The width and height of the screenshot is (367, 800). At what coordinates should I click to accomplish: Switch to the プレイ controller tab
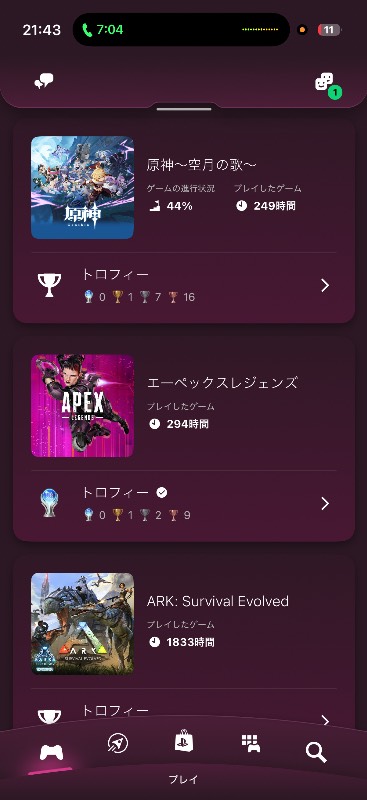[x=51, y=754]
